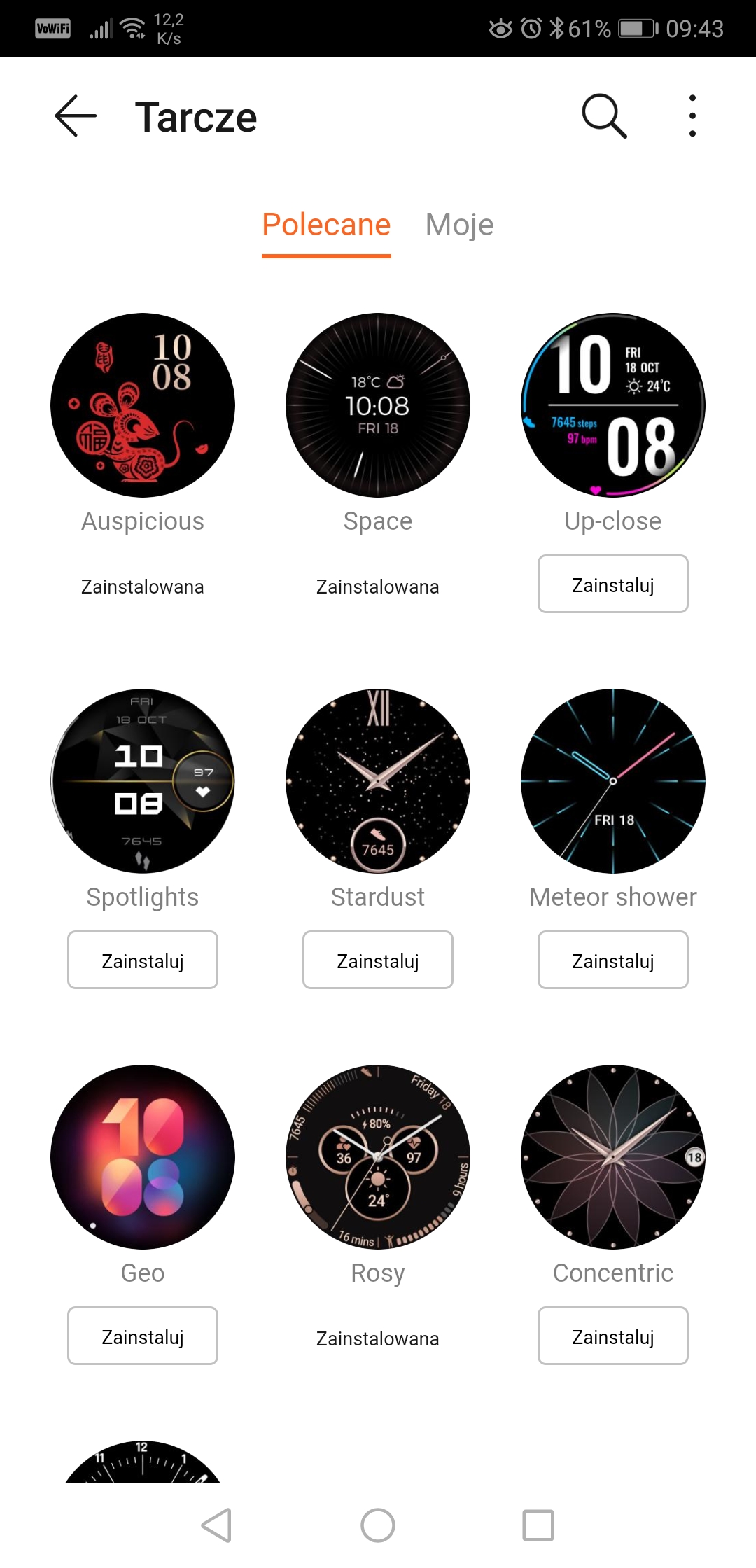Install the Spotlights watch face
The image size is (756, 1568).
143,960
